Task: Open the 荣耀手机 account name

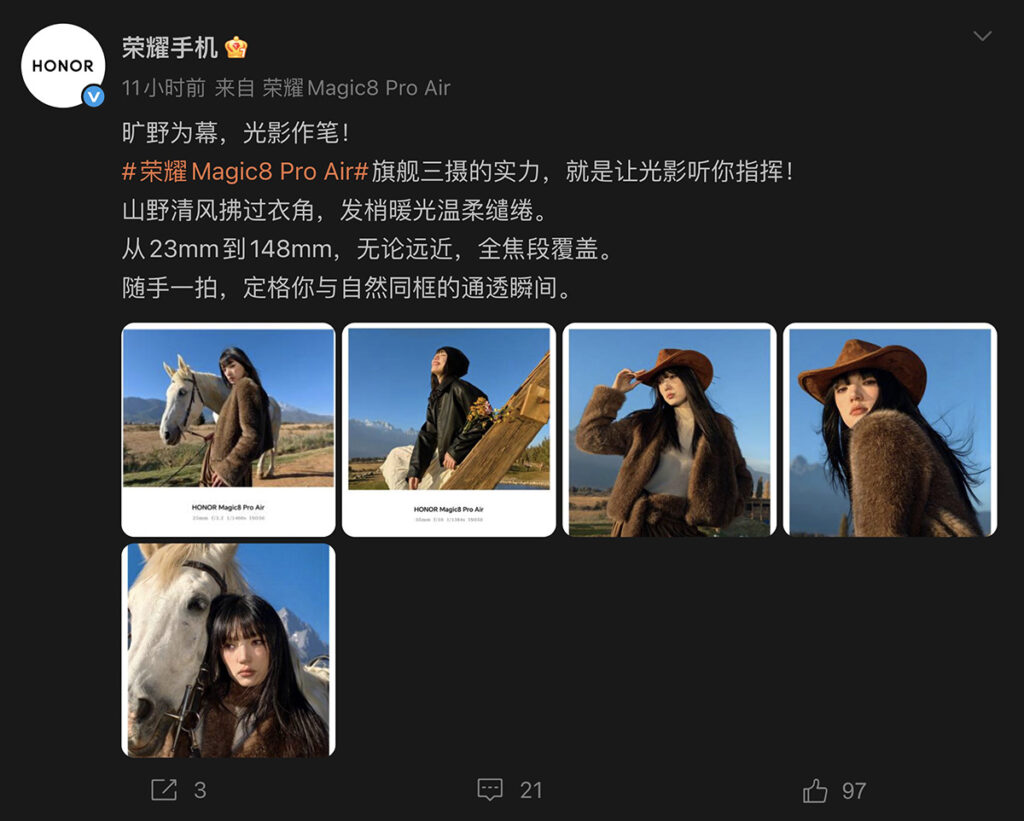Action: 170,47
